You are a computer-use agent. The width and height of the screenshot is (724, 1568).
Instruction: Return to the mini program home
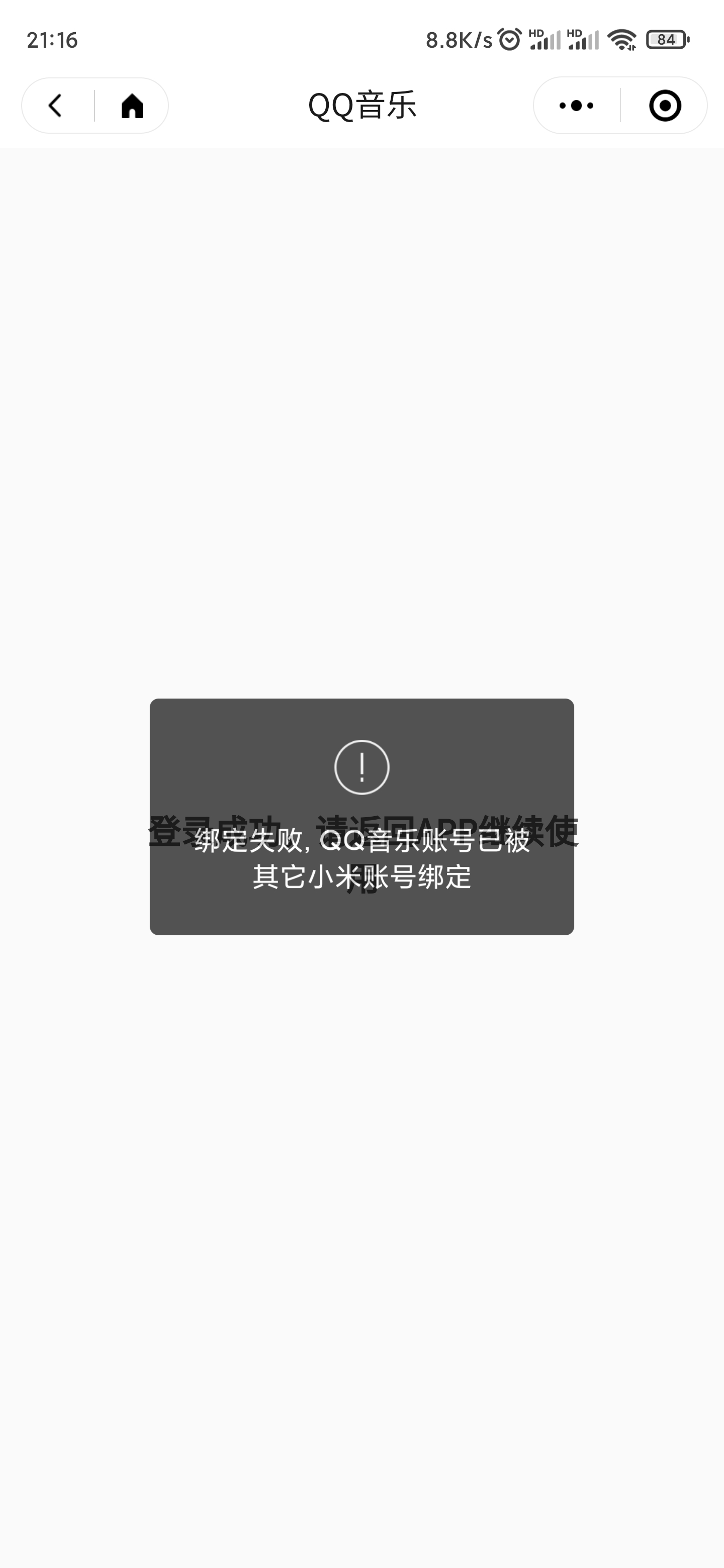click(x=132, y=106)
